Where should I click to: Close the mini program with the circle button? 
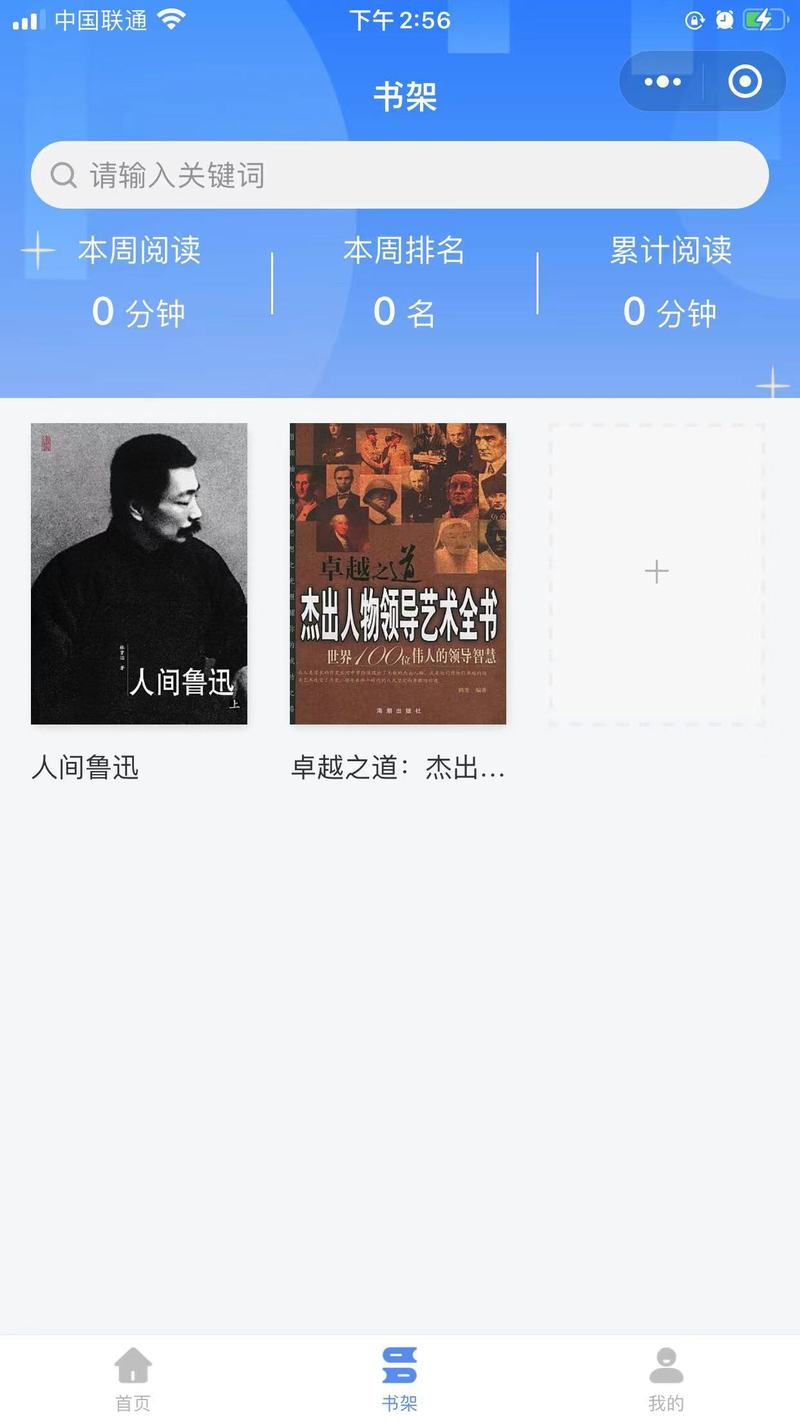click(x=745, y=82)
